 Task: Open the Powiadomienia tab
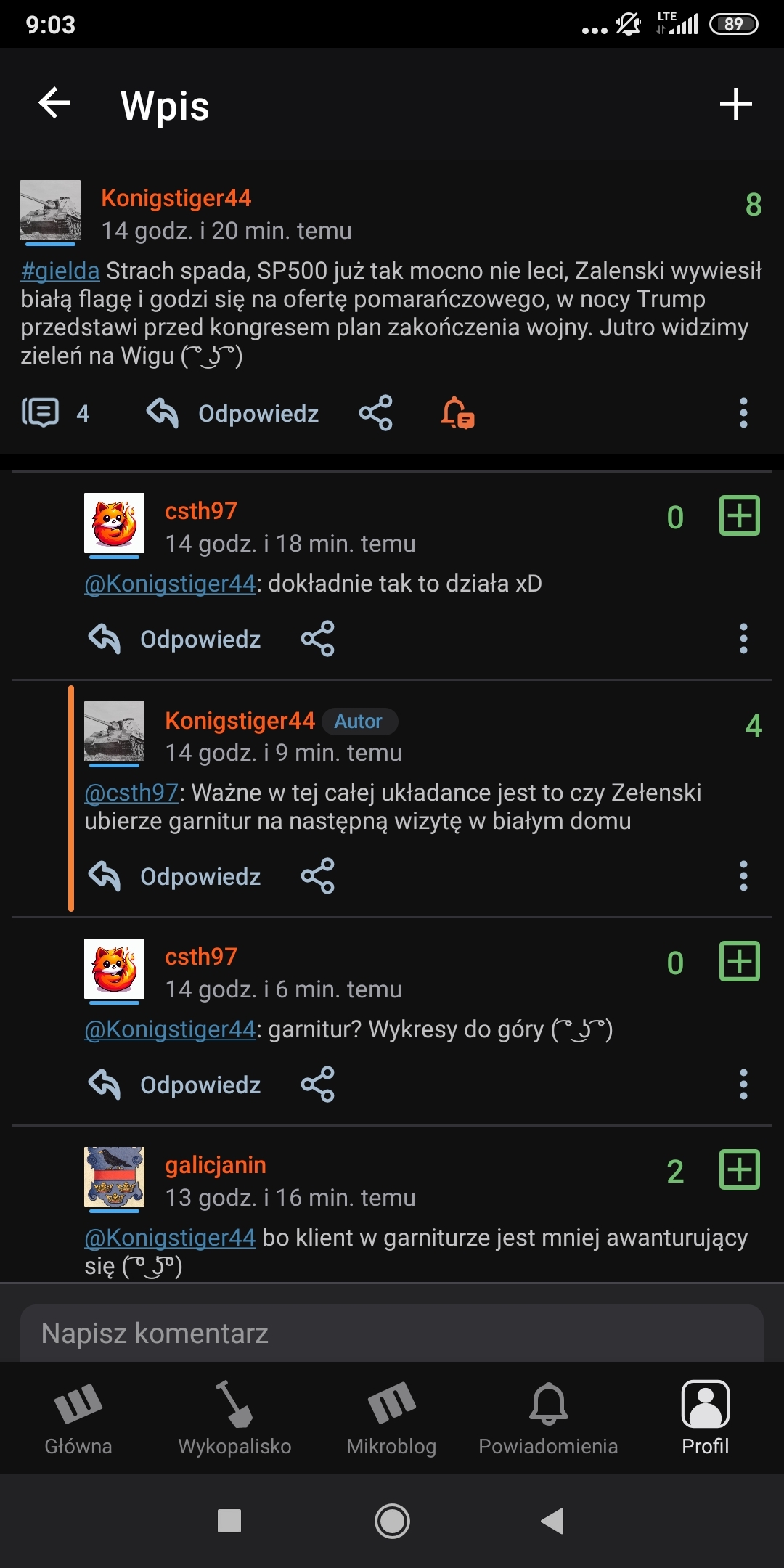548,1419
